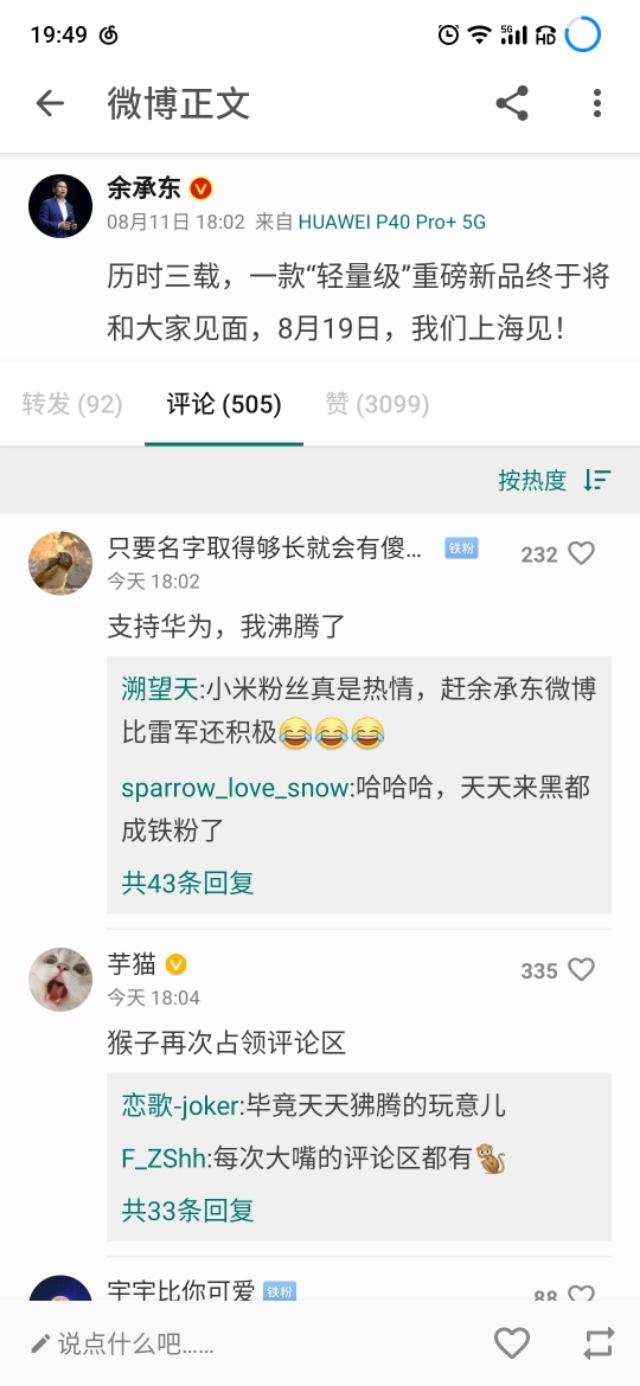The height and width of the screenshot is (1386, 640).
Task: Share this Weibo post
Action: coord(512,103)
